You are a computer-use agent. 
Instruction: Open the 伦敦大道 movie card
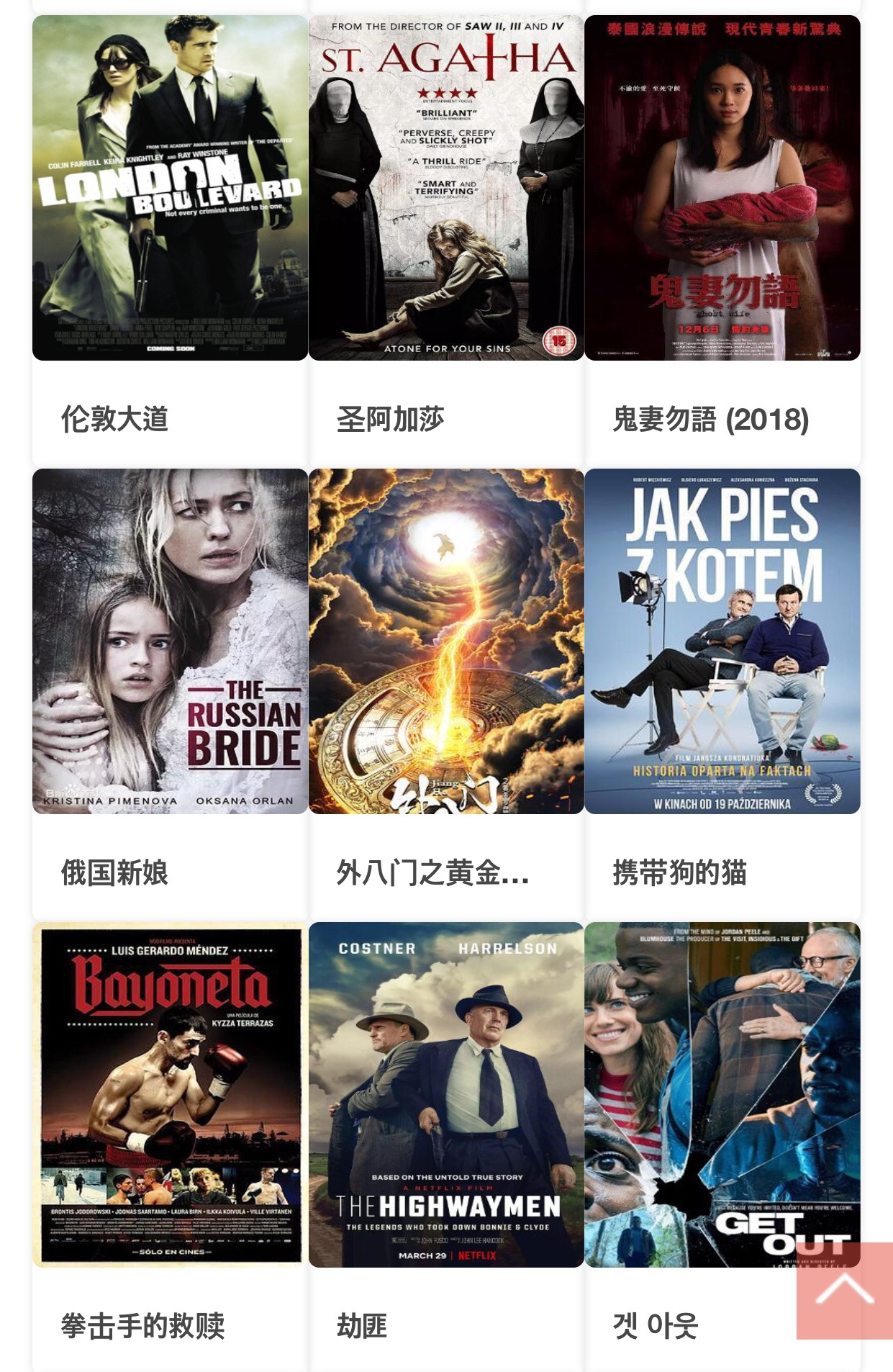[x=170, y=241]
